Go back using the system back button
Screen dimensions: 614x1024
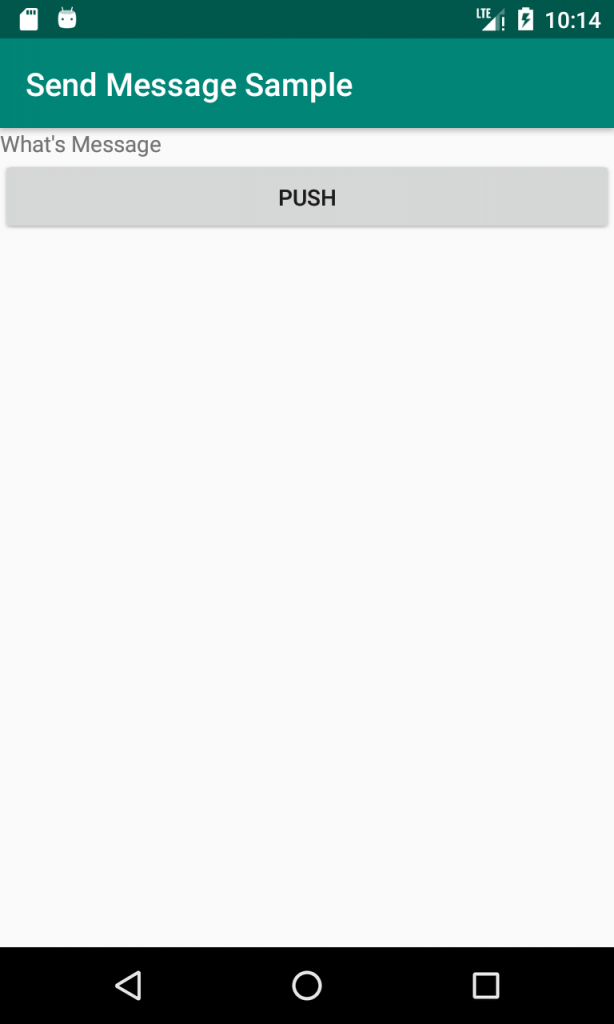pos(128,986)
